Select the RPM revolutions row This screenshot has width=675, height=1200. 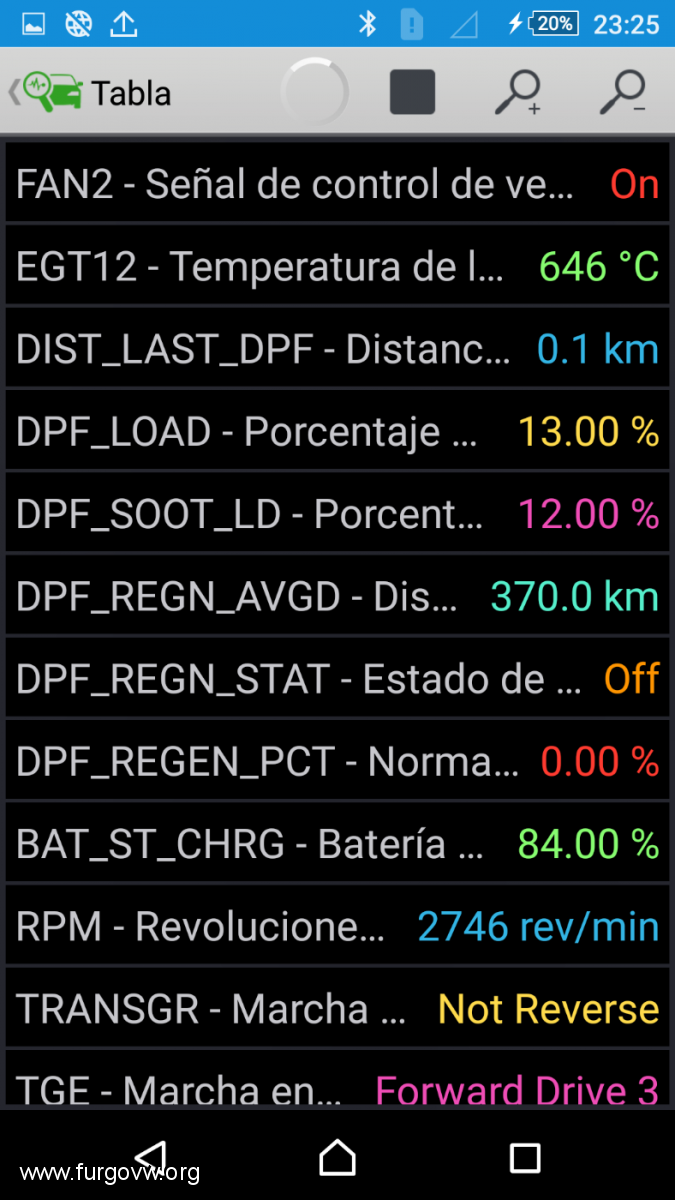[x=337, y=926]
